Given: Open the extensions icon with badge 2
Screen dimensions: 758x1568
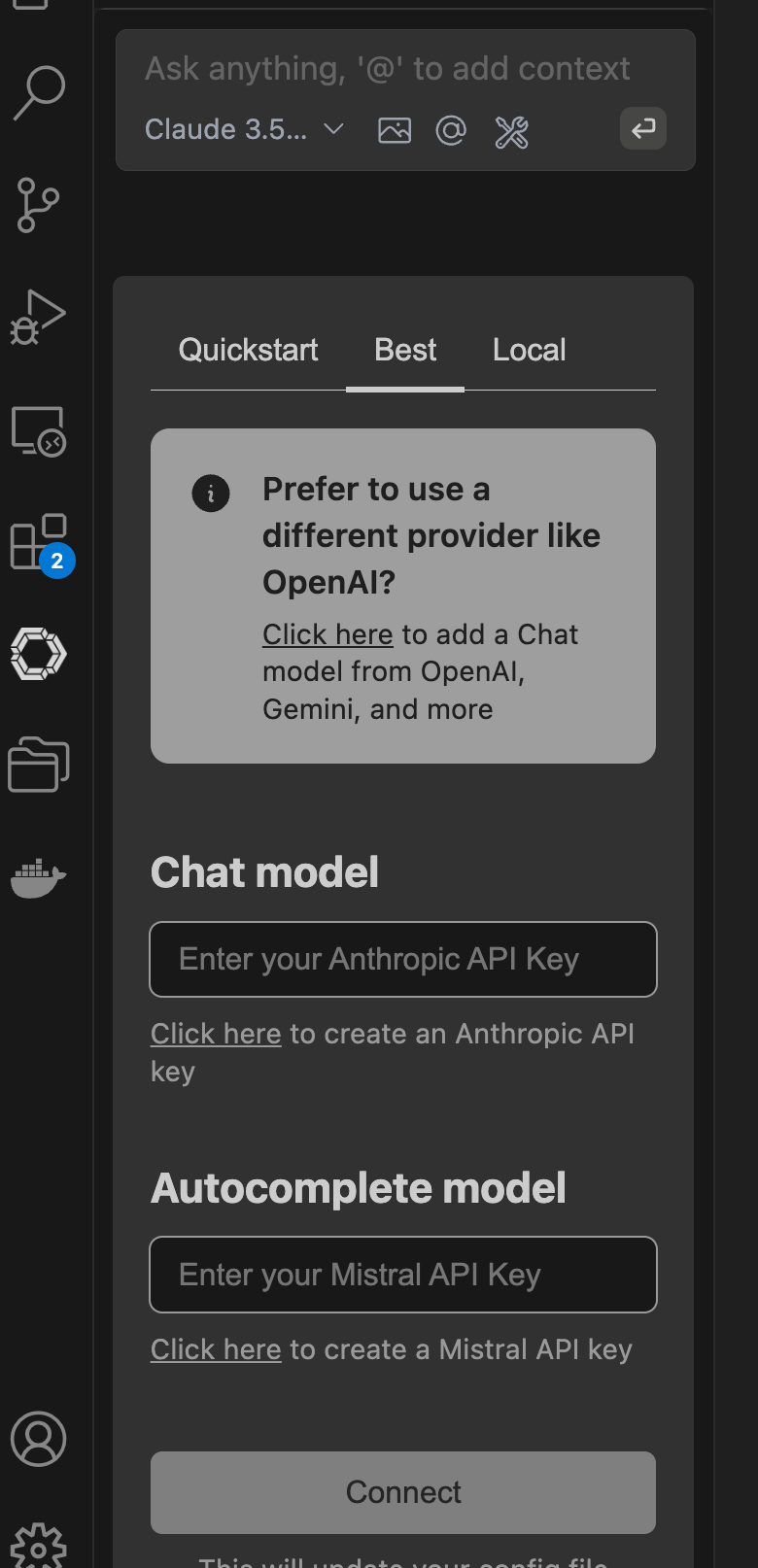Looking at the screenshot, I should tap(40, 544).
